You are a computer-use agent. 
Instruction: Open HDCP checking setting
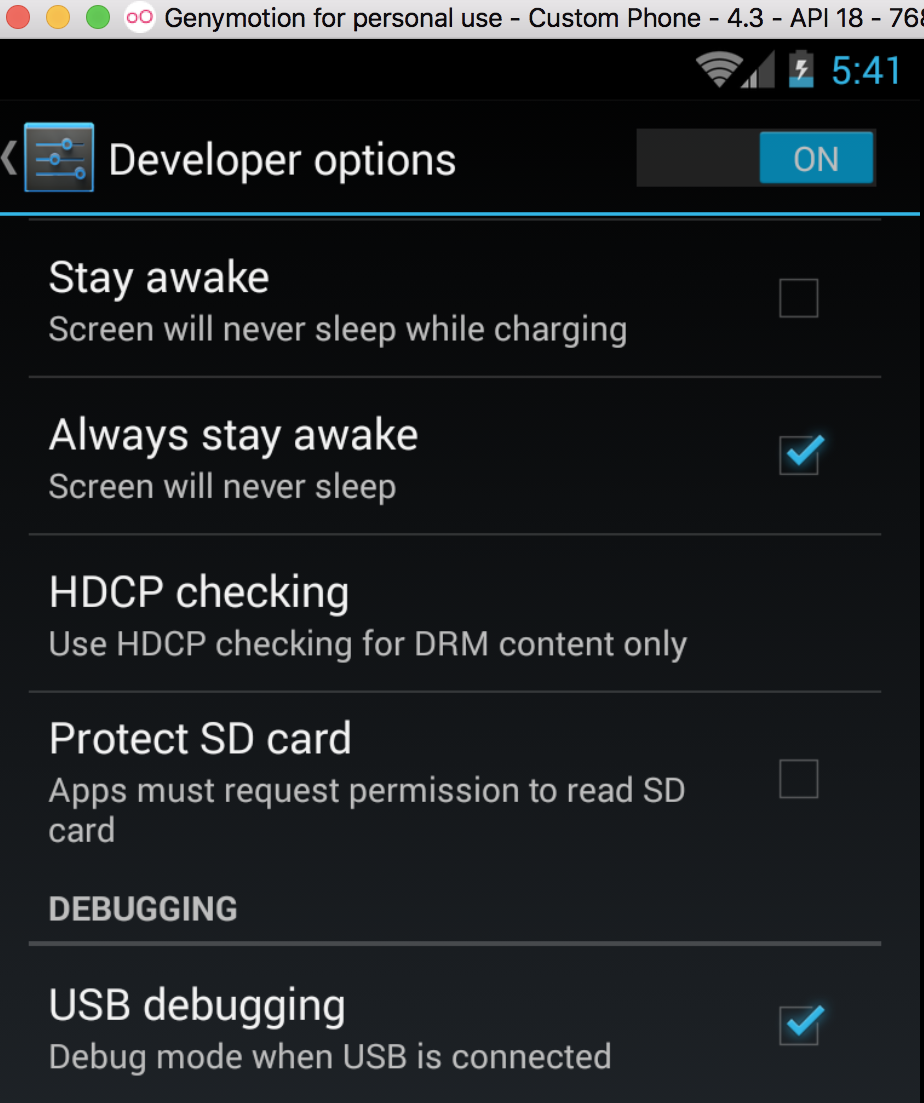click(367, 614)
